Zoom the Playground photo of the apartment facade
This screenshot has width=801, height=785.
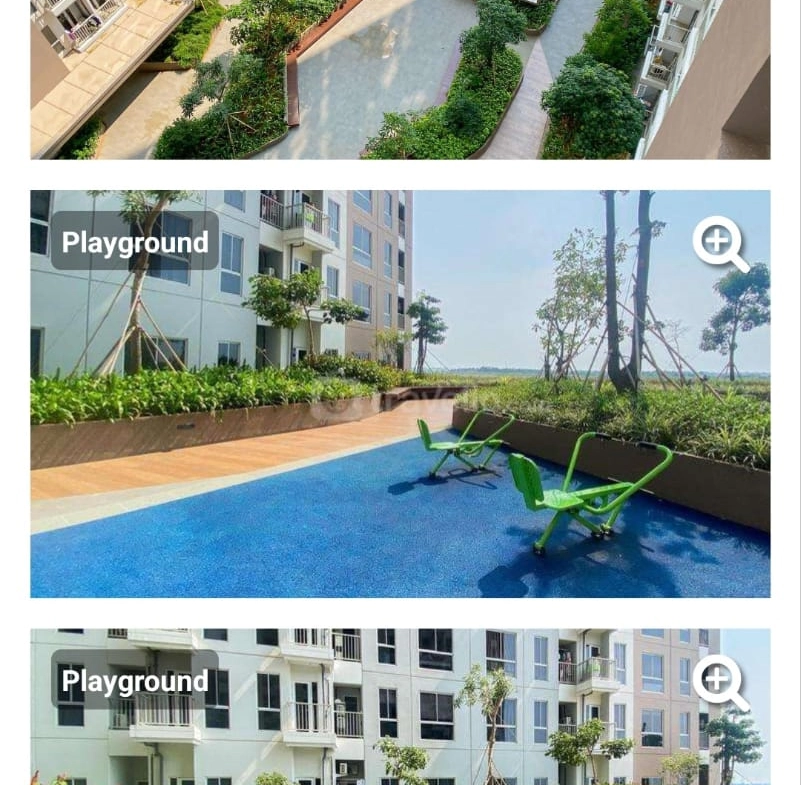coord(720,682)
